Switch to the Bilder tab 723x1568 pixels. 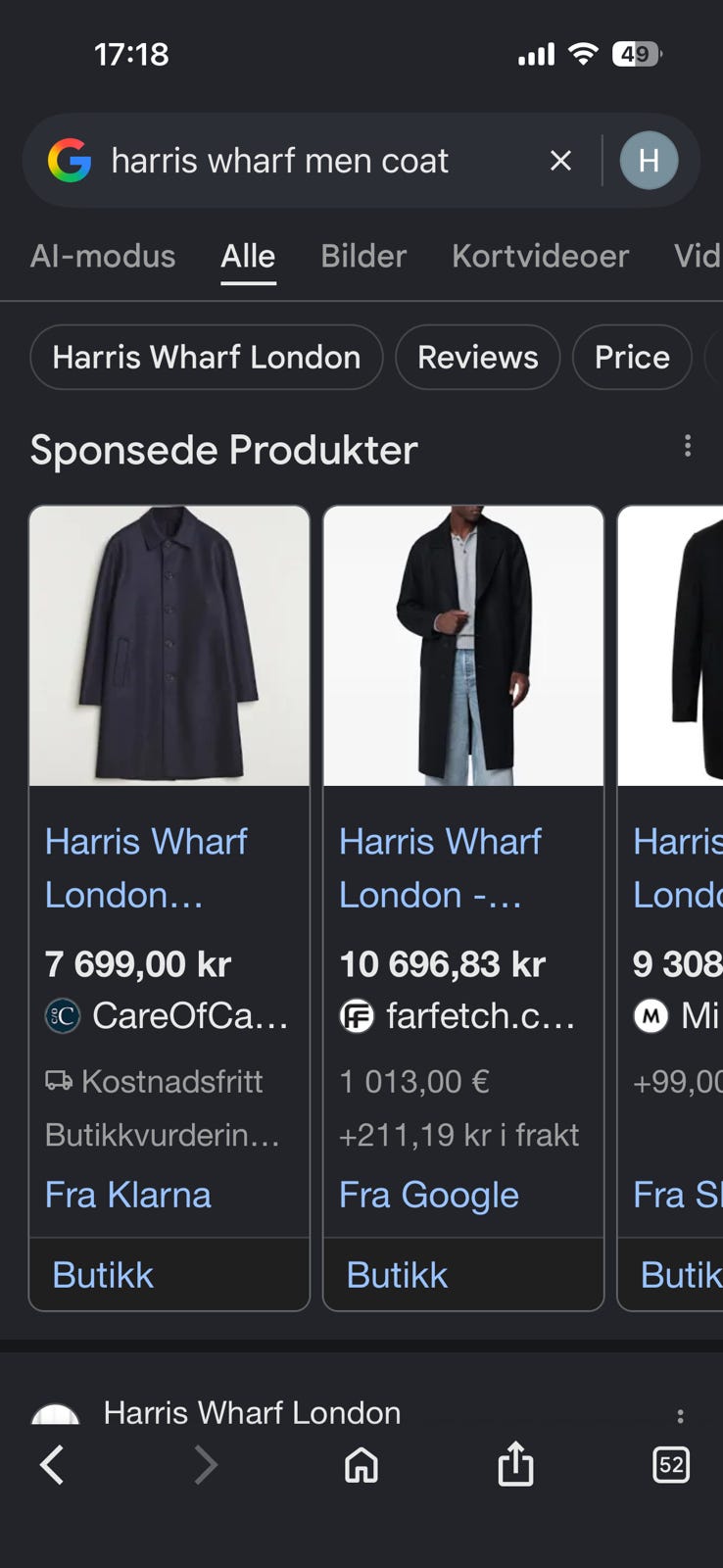[x=363, y=256]
